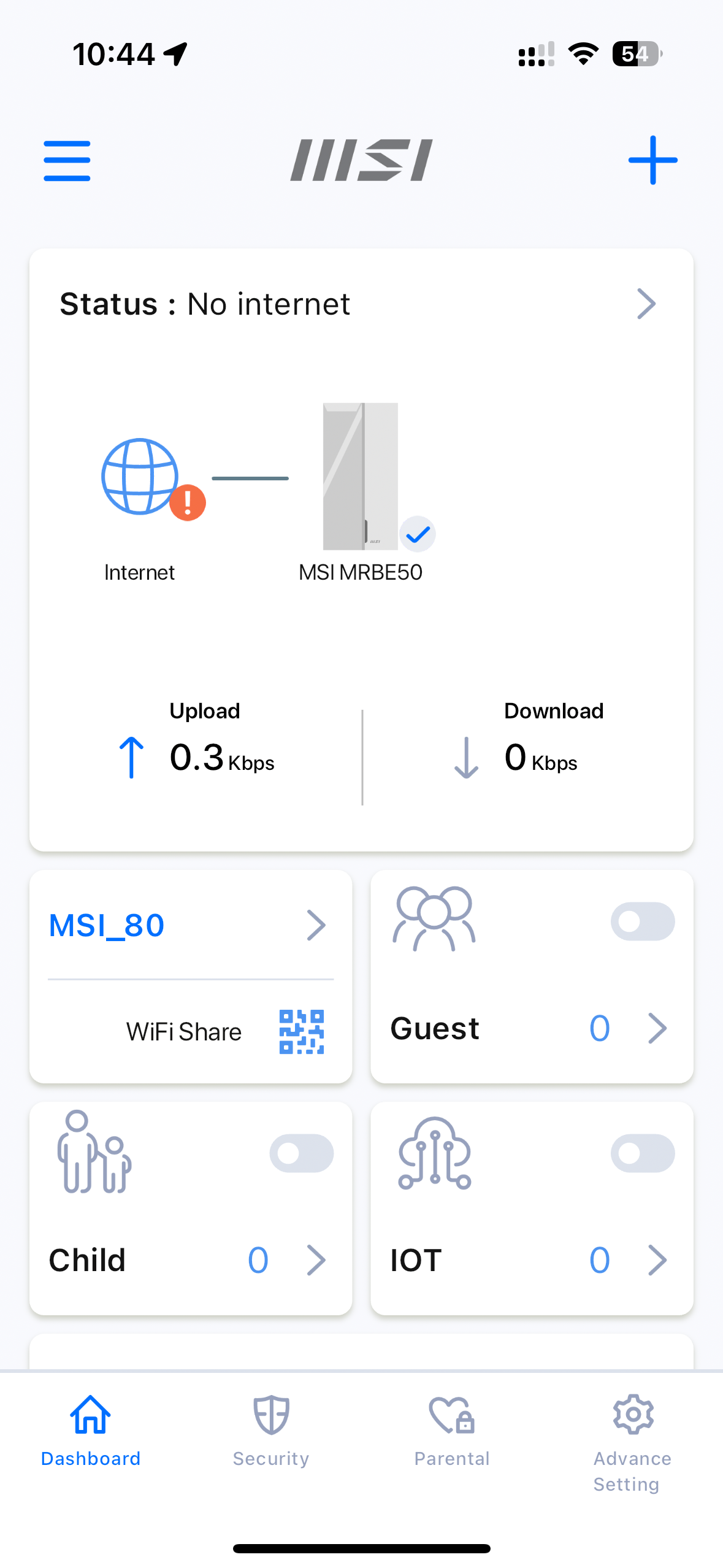Show the WiFi Share QR code
723x1568 pixels.
point(301,1032)
